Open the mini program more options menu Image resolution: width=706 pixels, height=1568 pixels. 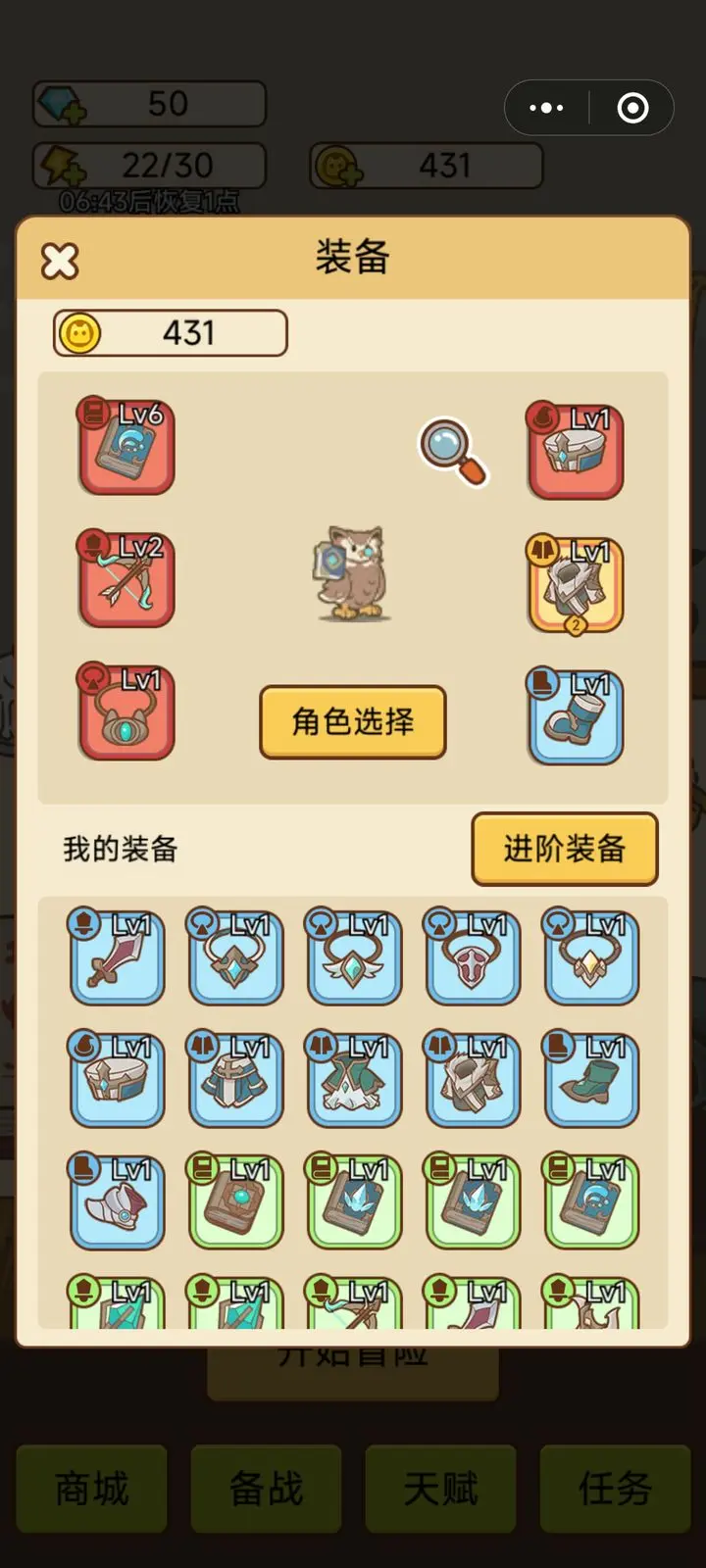click(x=546, y=108)
